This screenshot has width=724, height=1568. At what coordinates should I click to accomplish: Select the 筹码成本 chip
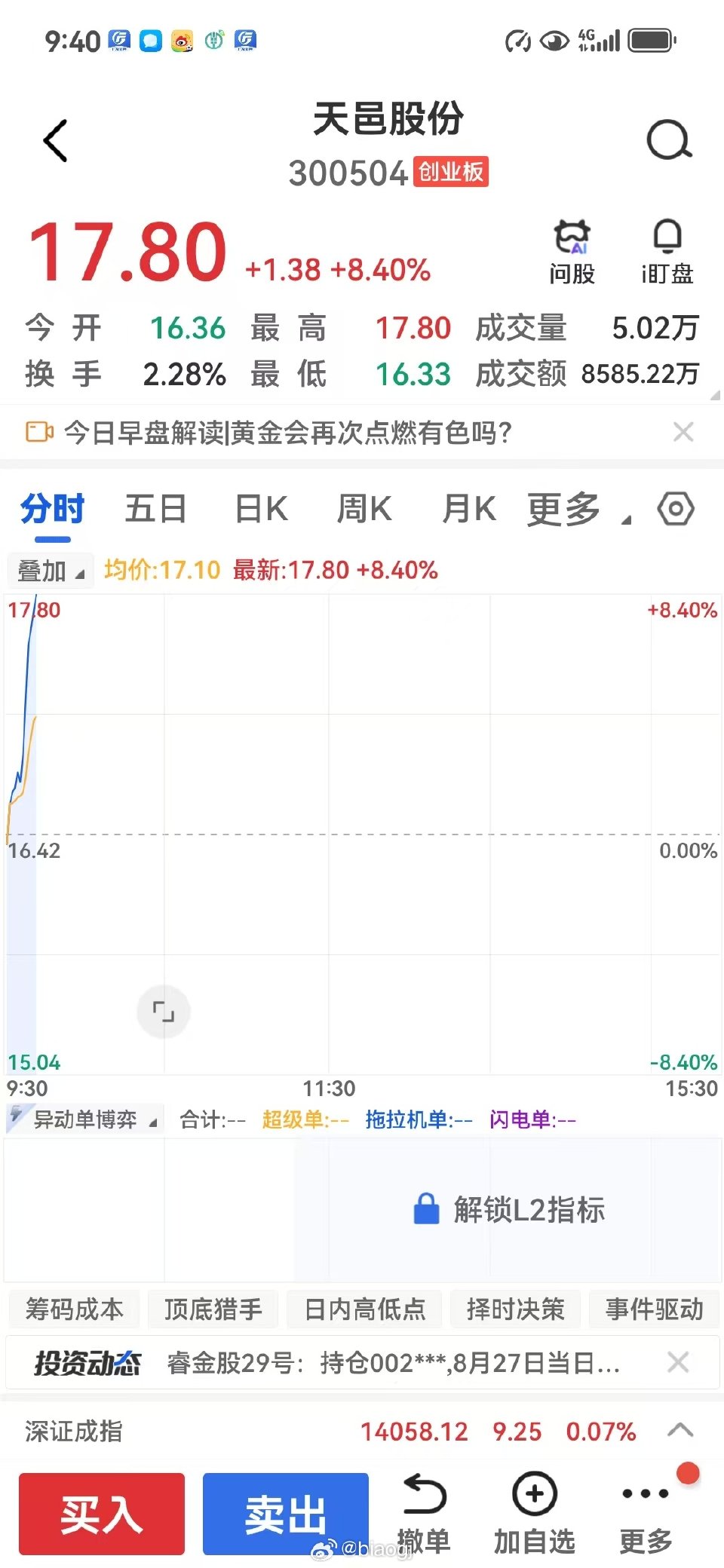coord(74,1309)
